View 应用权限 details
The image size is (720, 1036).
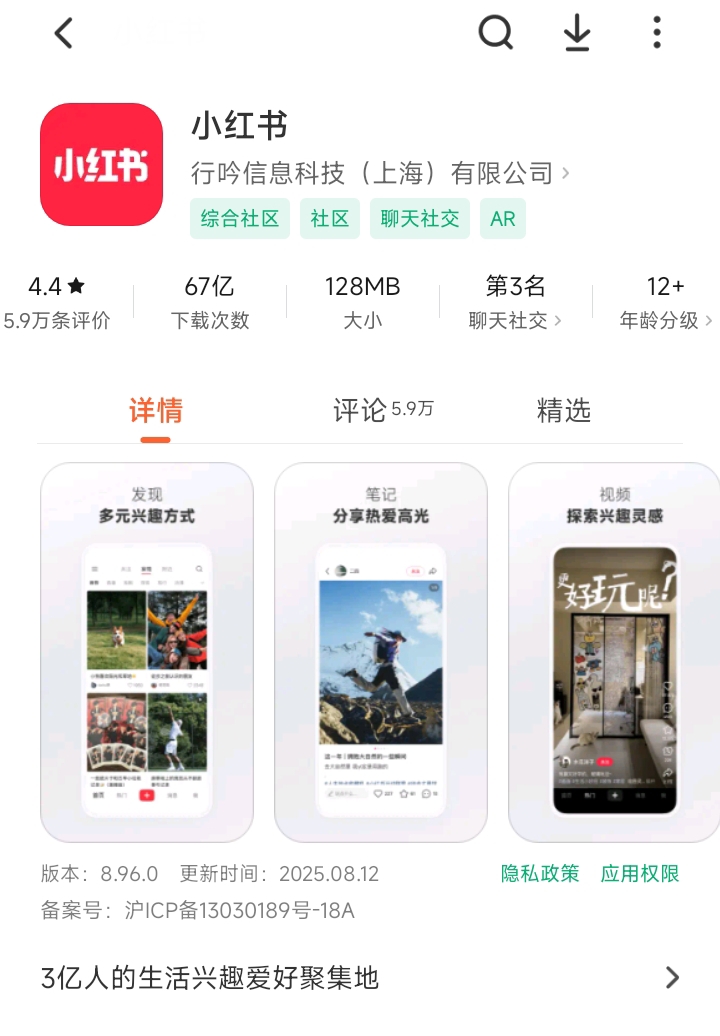640,872
